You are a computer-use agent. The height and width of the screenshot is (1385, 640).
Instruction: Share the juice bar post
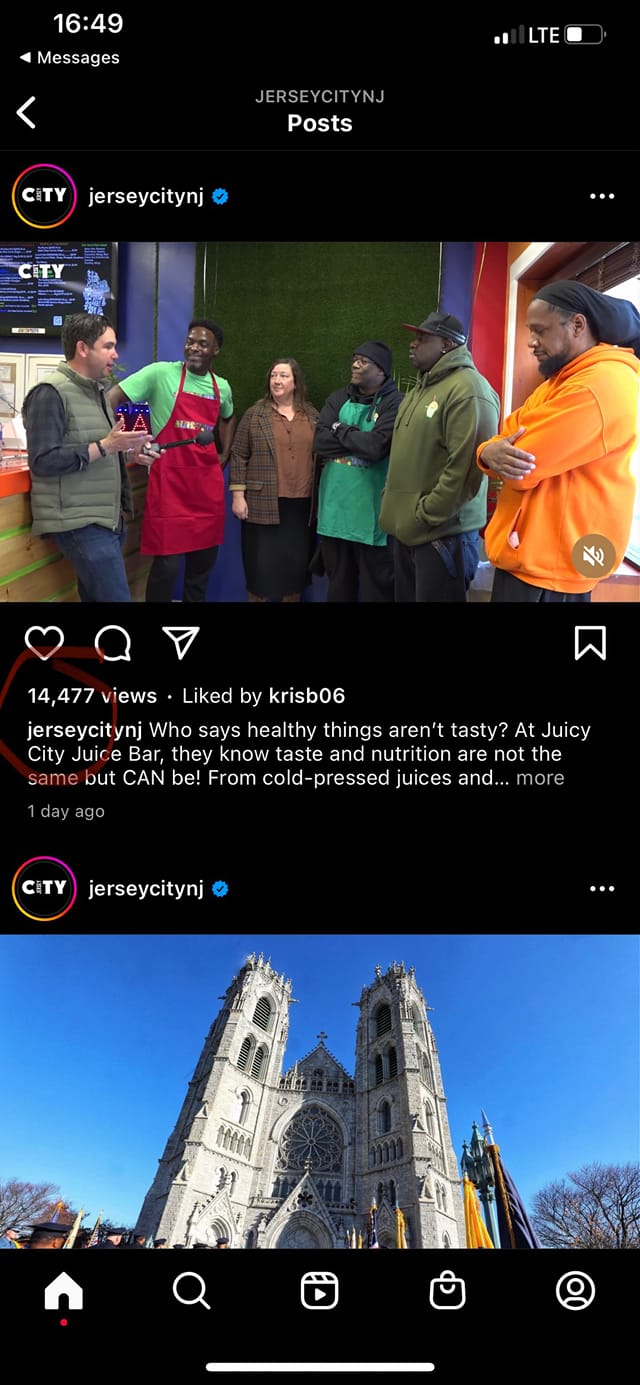point(181,643)
